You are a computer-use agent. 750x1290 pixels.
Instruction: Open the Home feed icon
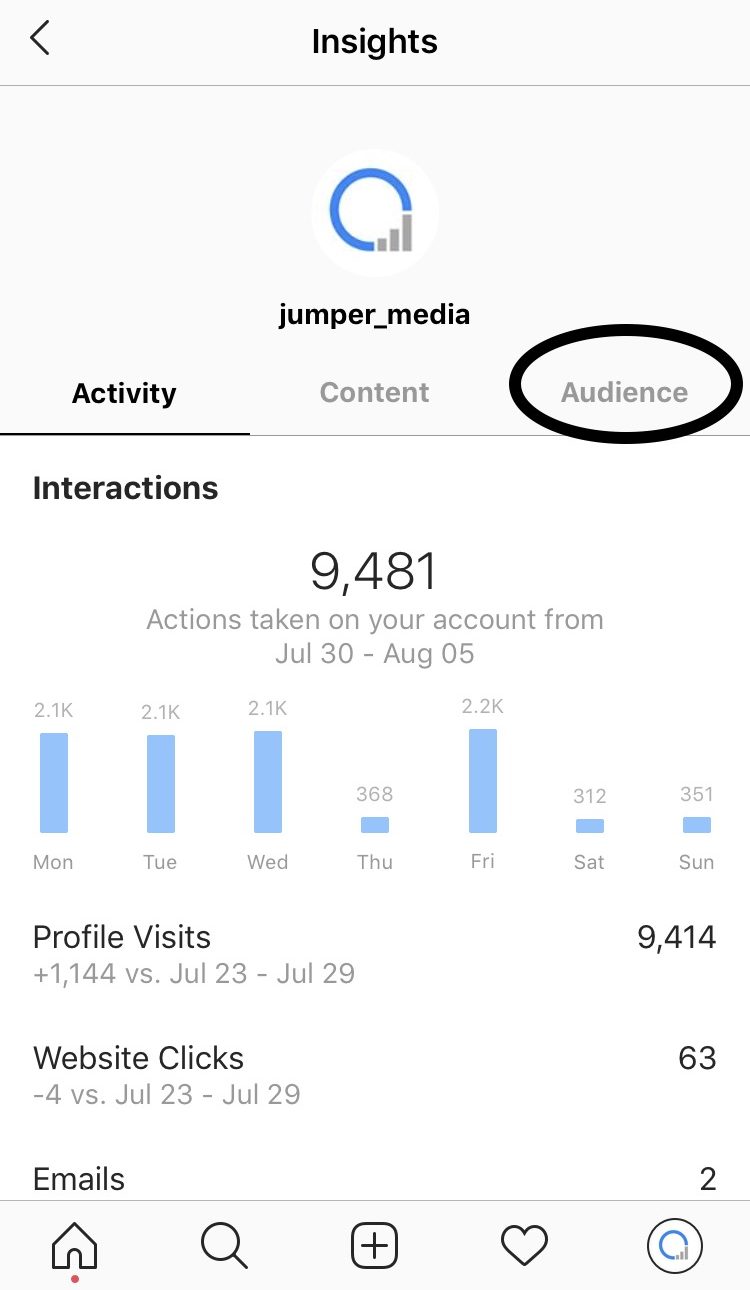click(x=73, y=1246)
